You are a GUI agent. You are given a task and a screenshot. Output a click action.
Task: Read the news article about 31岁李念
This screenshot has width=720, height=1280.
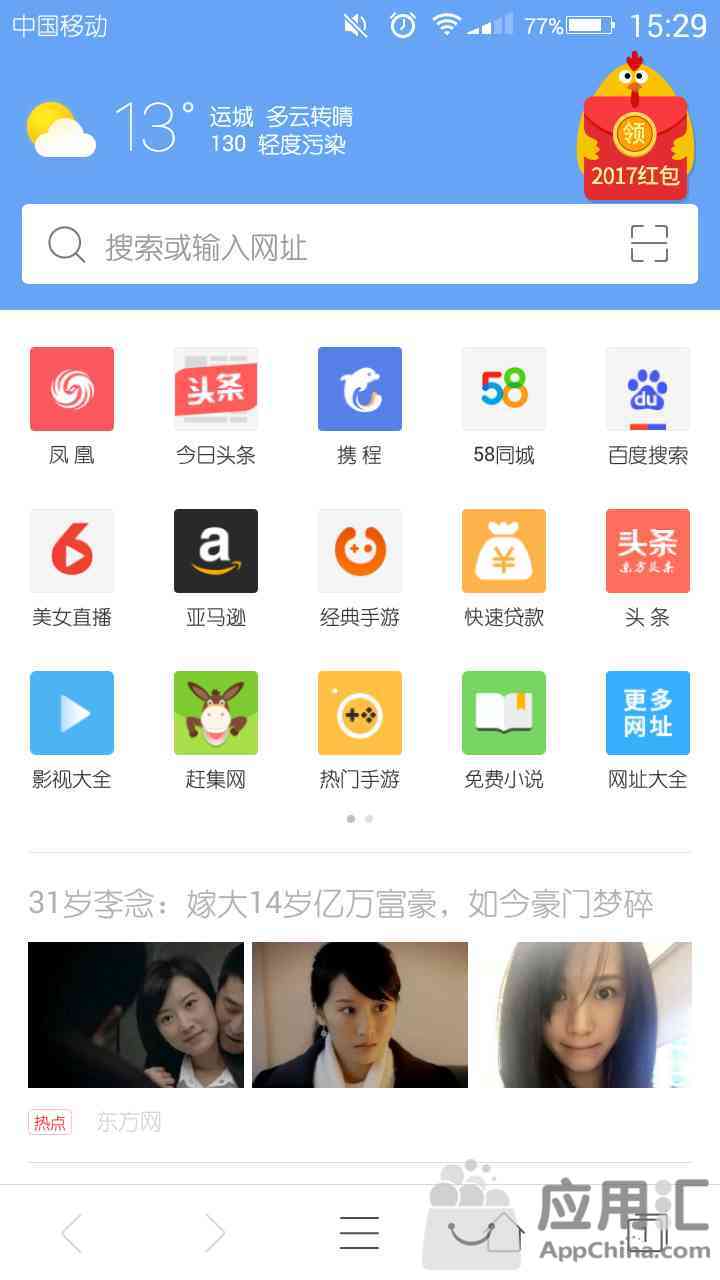pyautogui.click(x=340, y=905)
